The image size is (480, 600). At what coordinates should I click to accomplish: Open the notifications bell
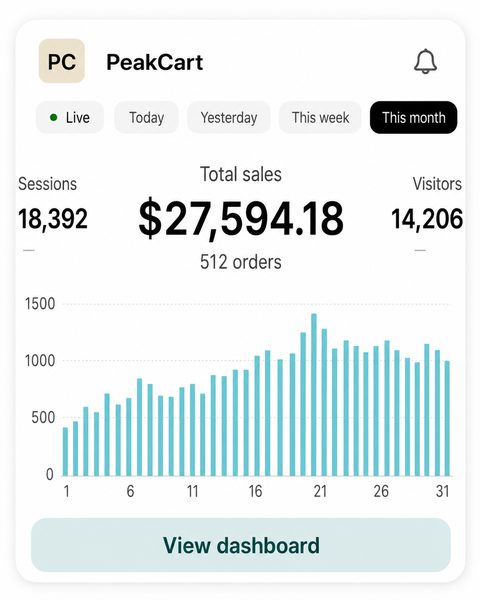(425, 61)
